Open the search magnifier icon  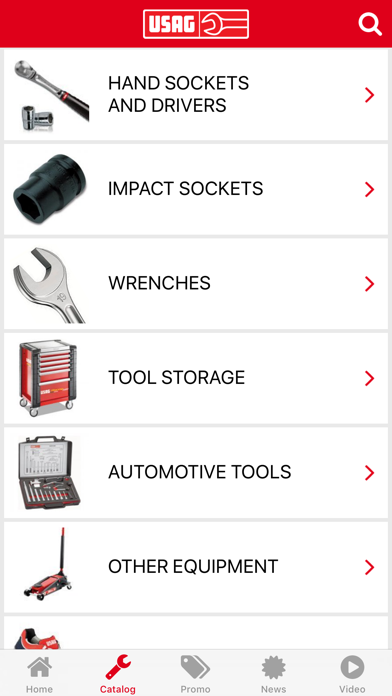tap(370, 24)
